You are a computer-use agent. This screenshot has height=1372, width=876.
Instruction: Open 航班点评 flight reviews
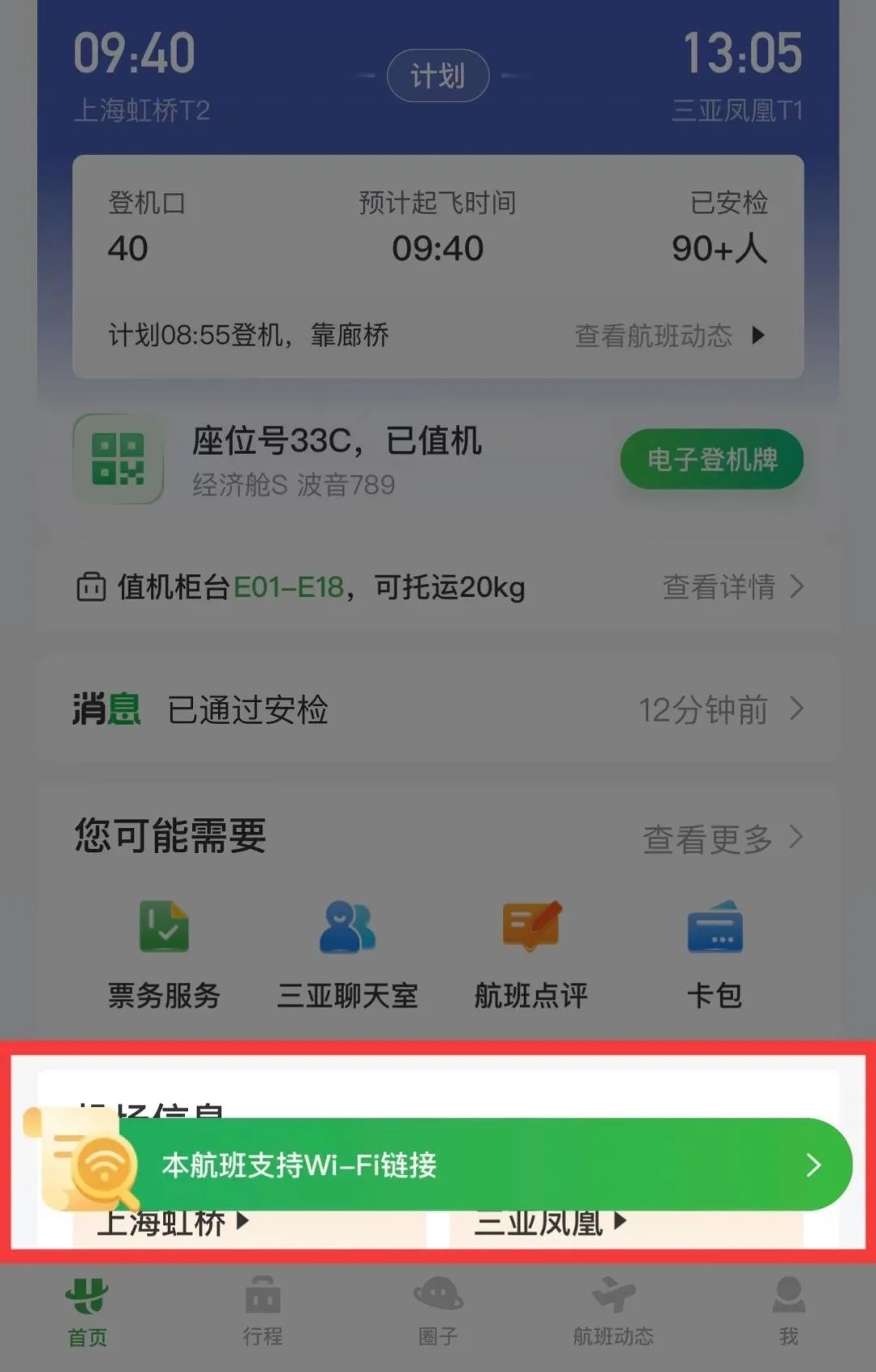(x=530, y=954)
